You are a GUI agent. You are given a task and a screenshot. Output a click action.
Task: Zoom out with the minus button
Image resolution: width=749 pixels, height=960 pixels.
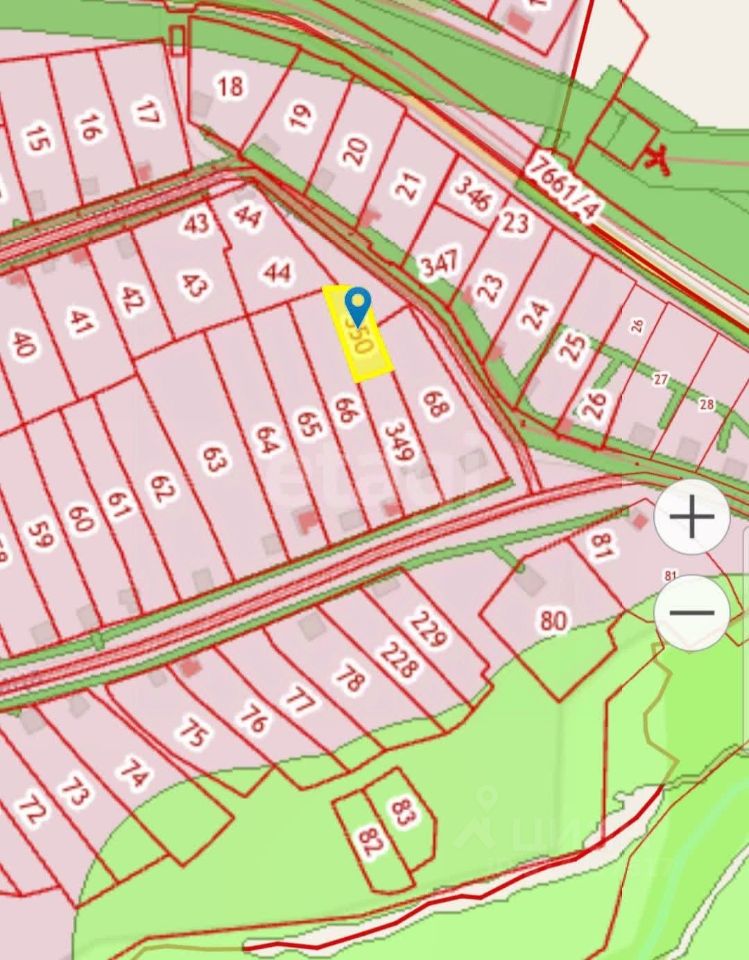[x=692, y=612]
